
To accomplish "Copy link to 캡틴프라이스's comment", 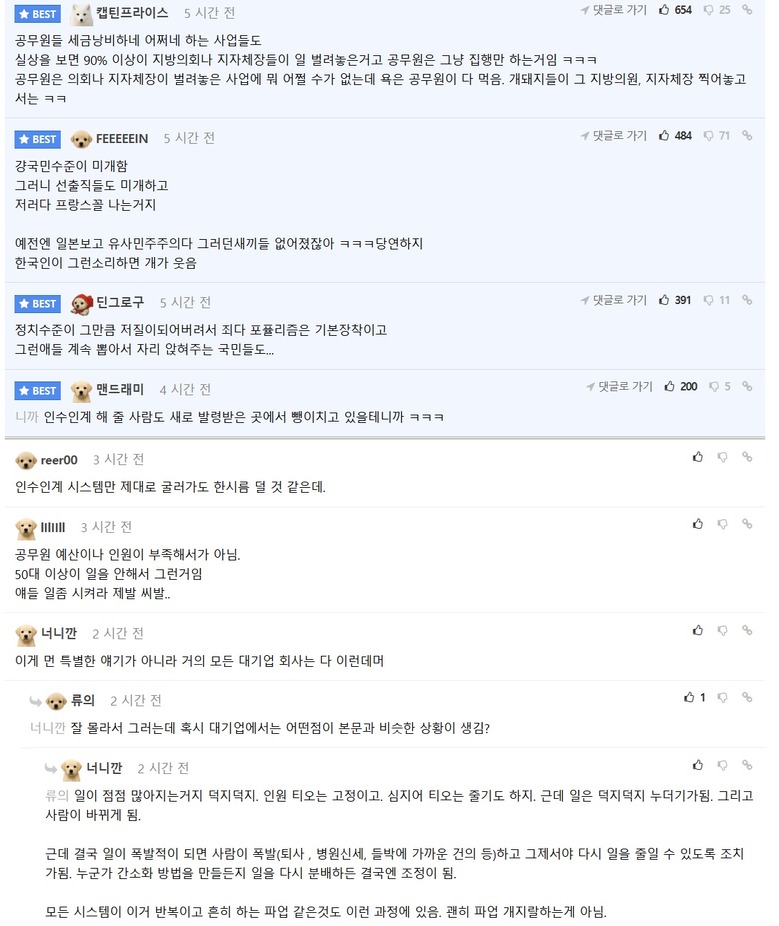I will (747, 10).
